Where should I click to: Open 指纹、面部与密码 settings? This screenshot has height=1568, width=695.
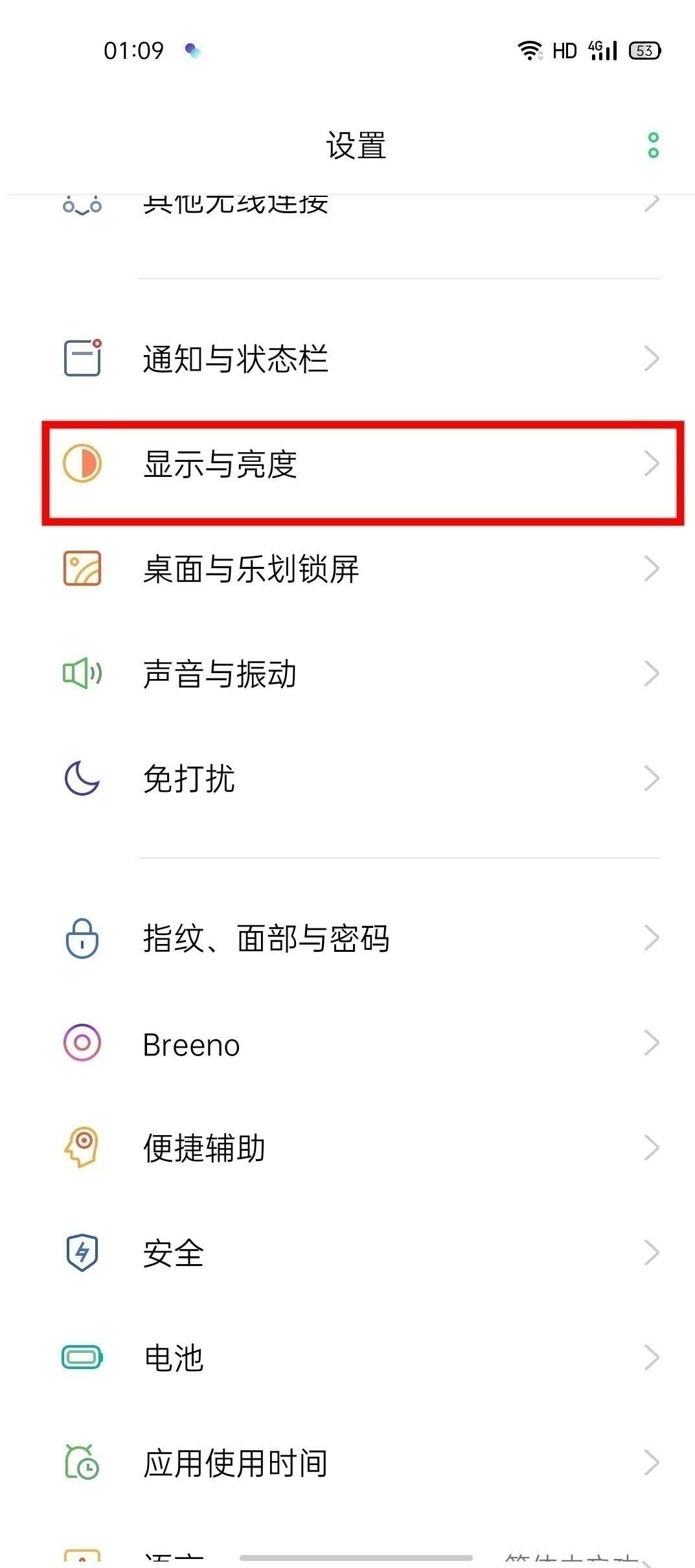point(350,938)
